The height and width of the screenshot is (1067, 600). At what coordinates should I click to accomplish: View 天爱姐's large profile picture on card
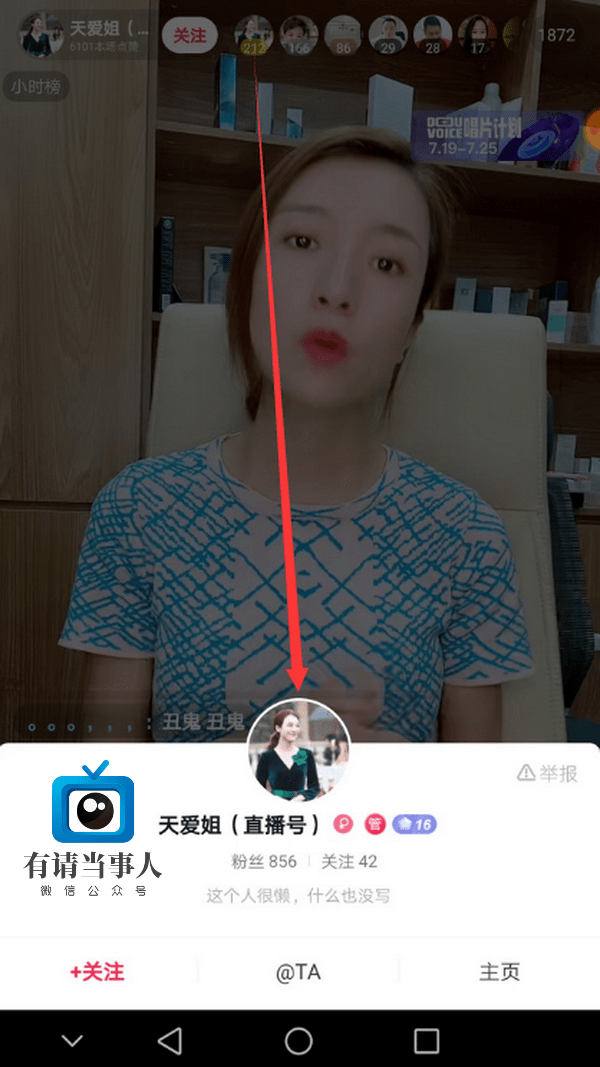tap(299, 751)
